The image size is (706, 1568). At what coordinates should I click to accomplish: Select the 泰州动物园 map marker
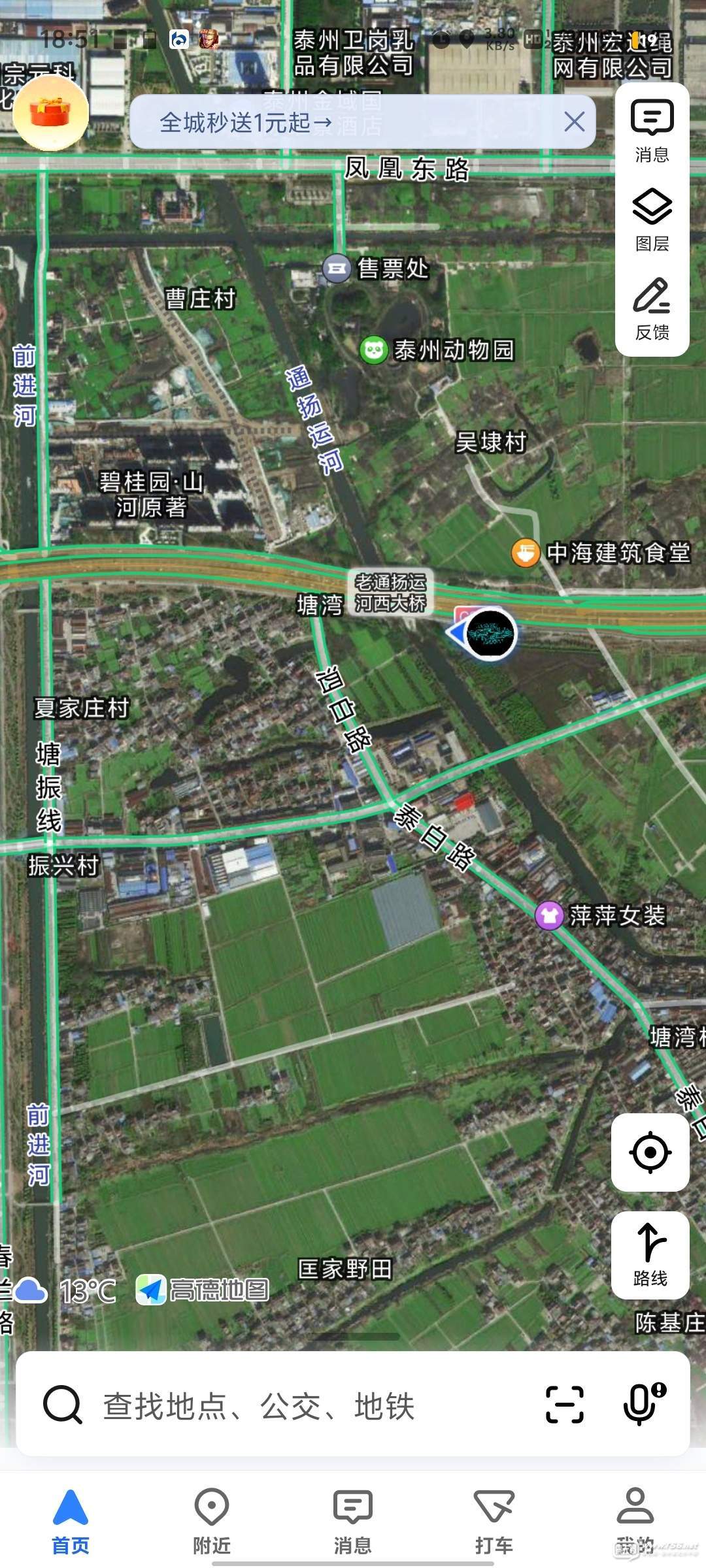pyautogui.click(x=373, y=350)
